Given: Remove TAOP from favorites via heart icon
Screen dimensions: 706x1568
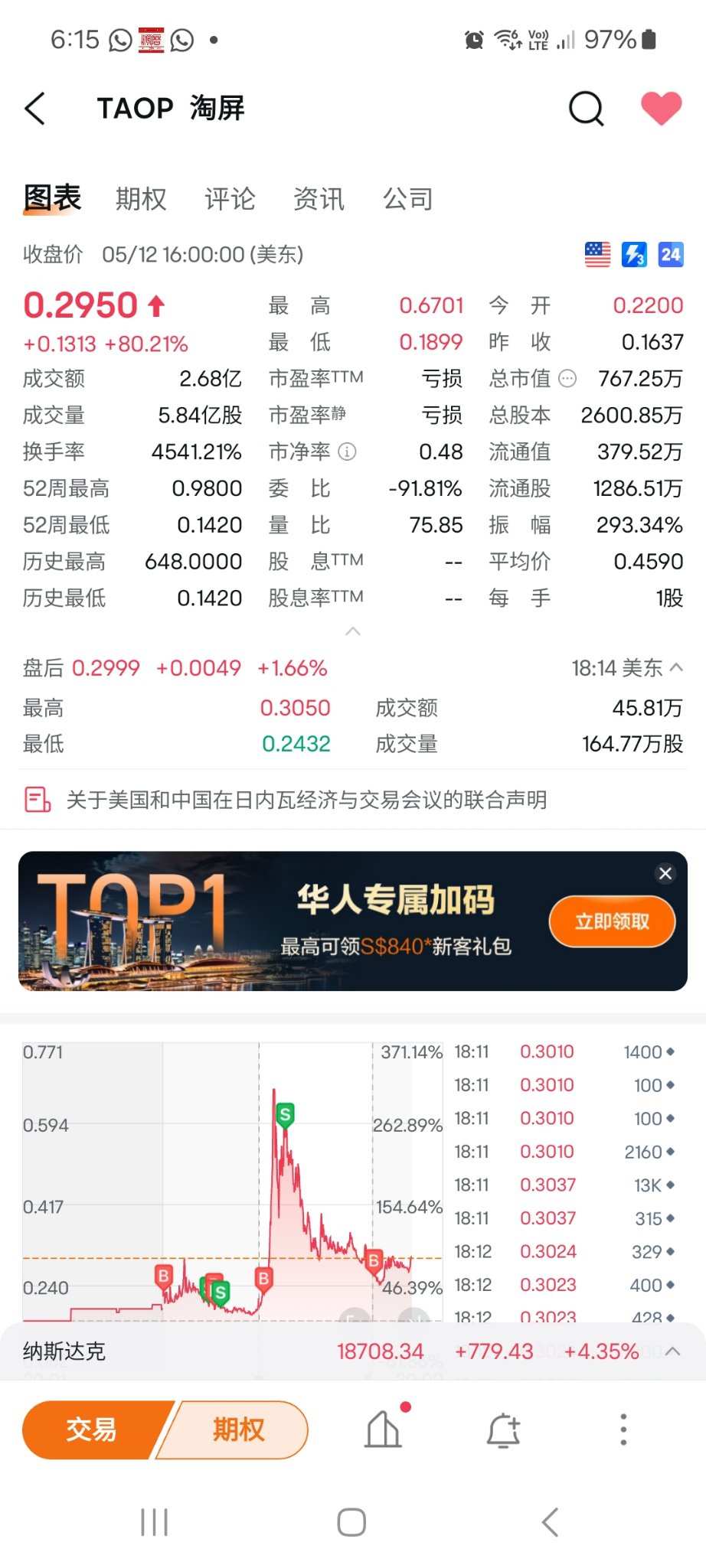Looking at the screenshot, I should click(x=661, y=108).
